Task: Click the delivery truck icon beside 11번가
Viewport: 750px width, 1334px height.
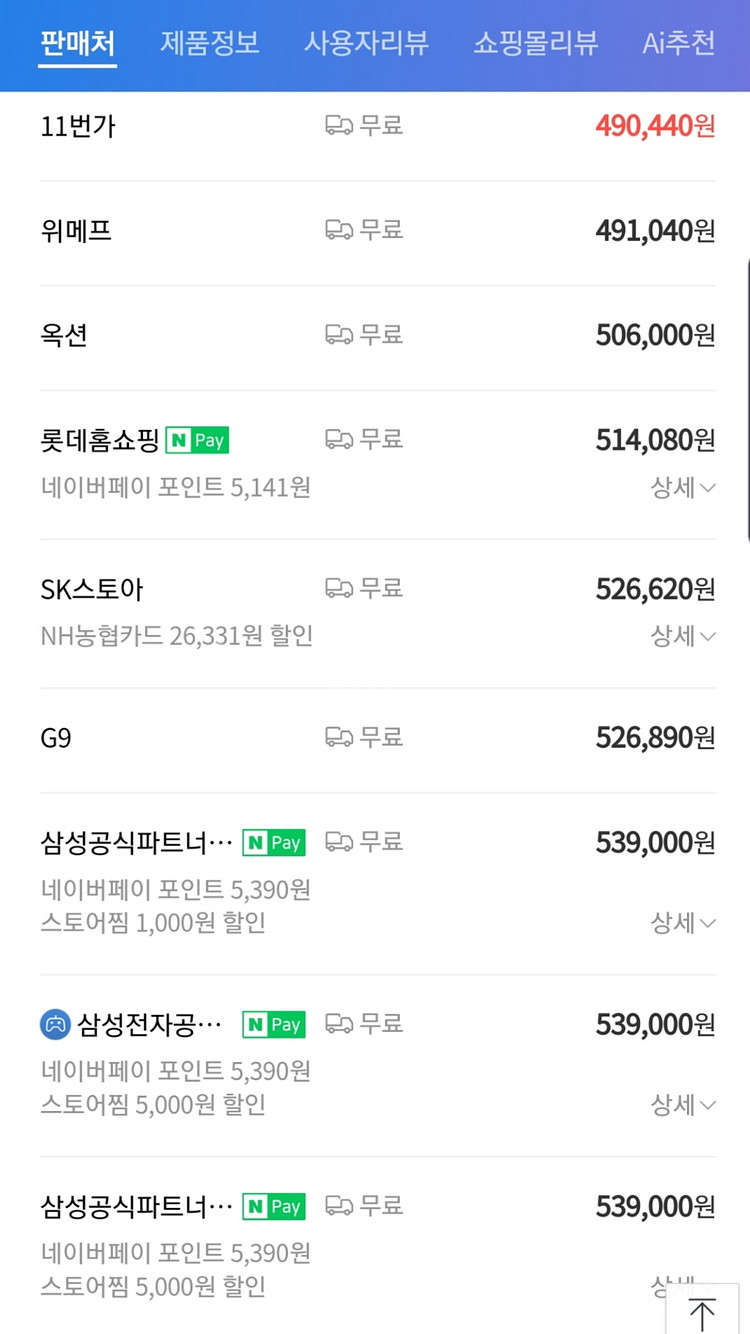Action: 340,124
